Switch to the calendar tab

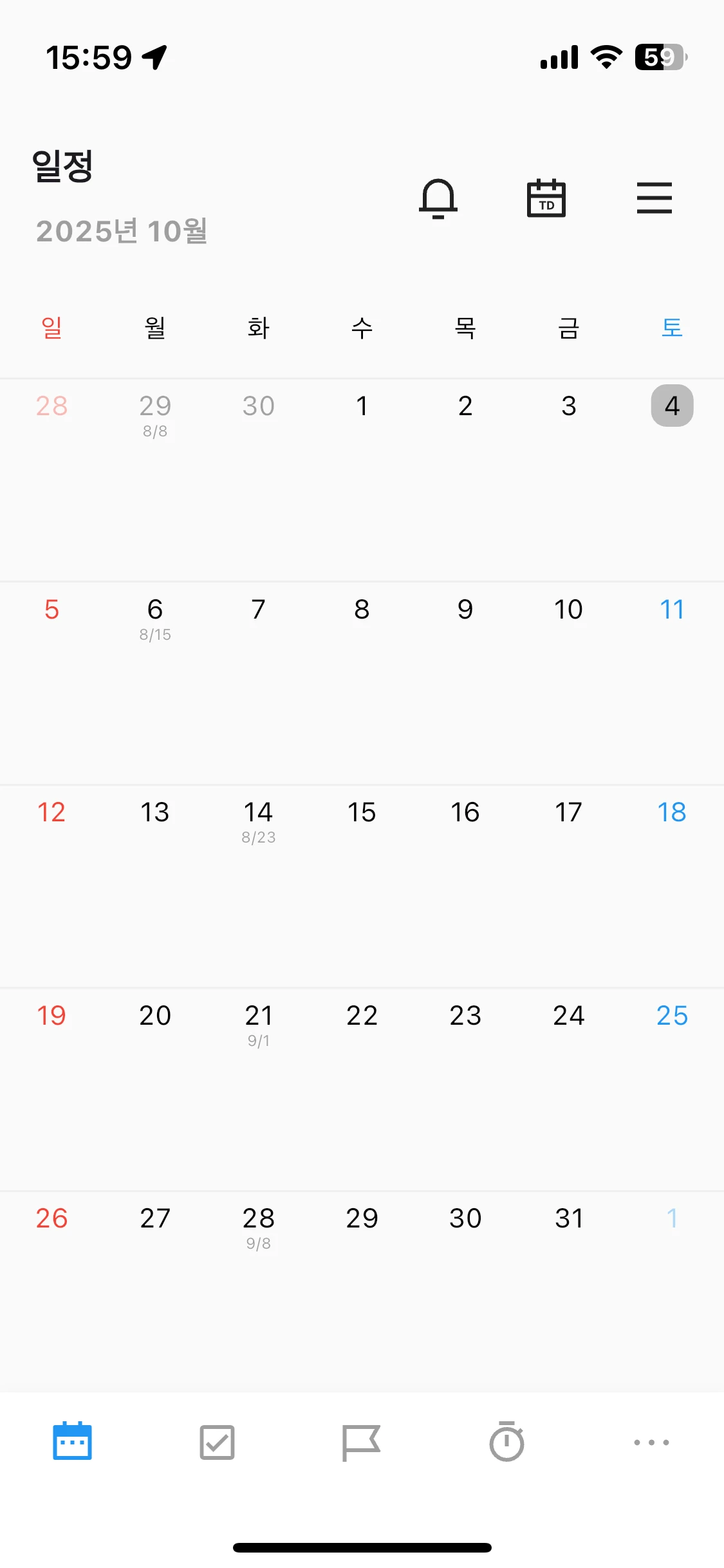[x=72, y=1441]
